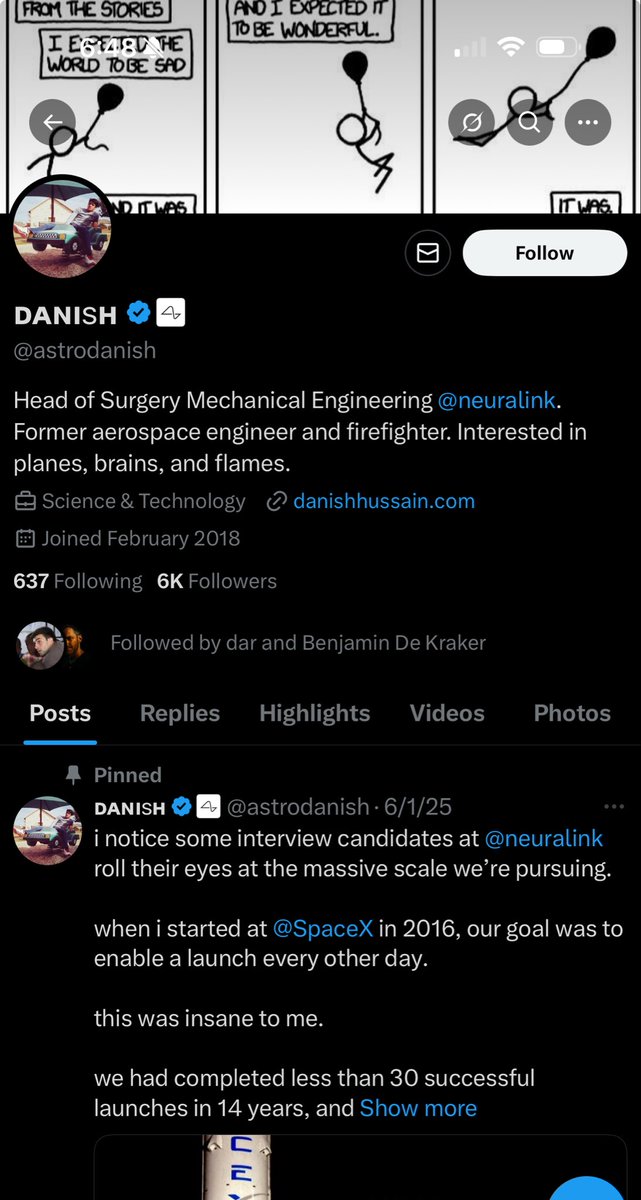Follow the astrodanish account

click(545, 254)
